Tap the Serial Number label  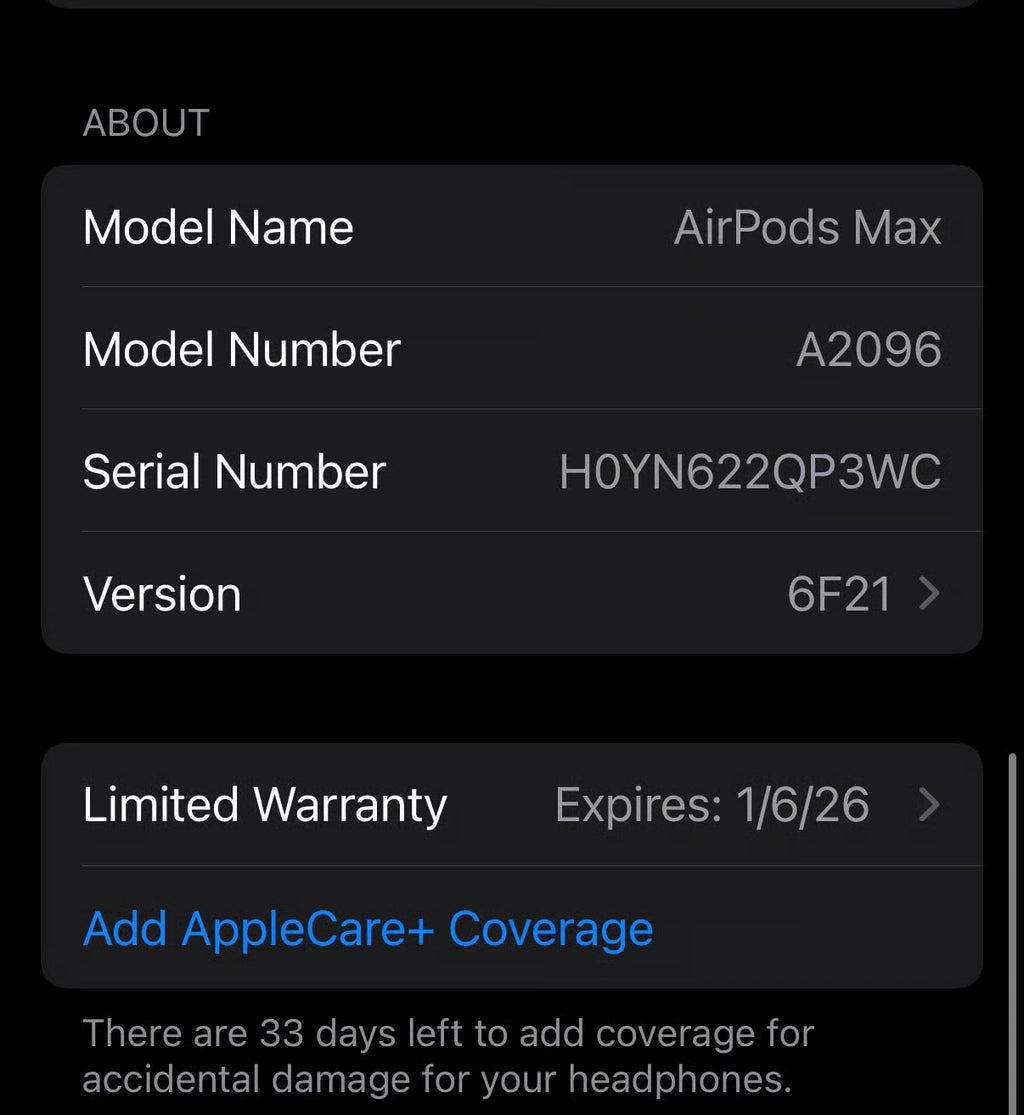[235, 471]
